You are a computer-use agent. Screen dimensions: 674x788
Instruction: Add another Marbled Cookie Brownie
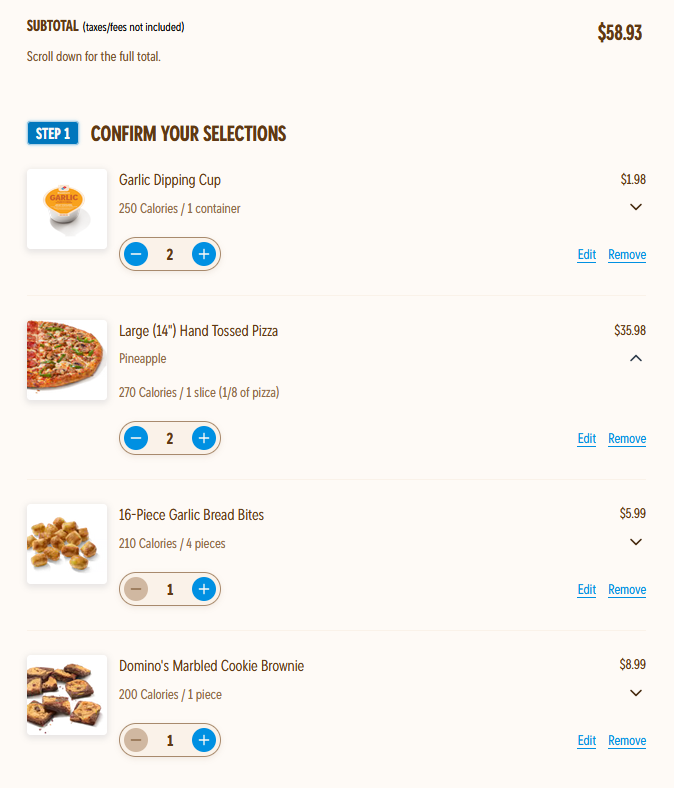tap(204, 740)
